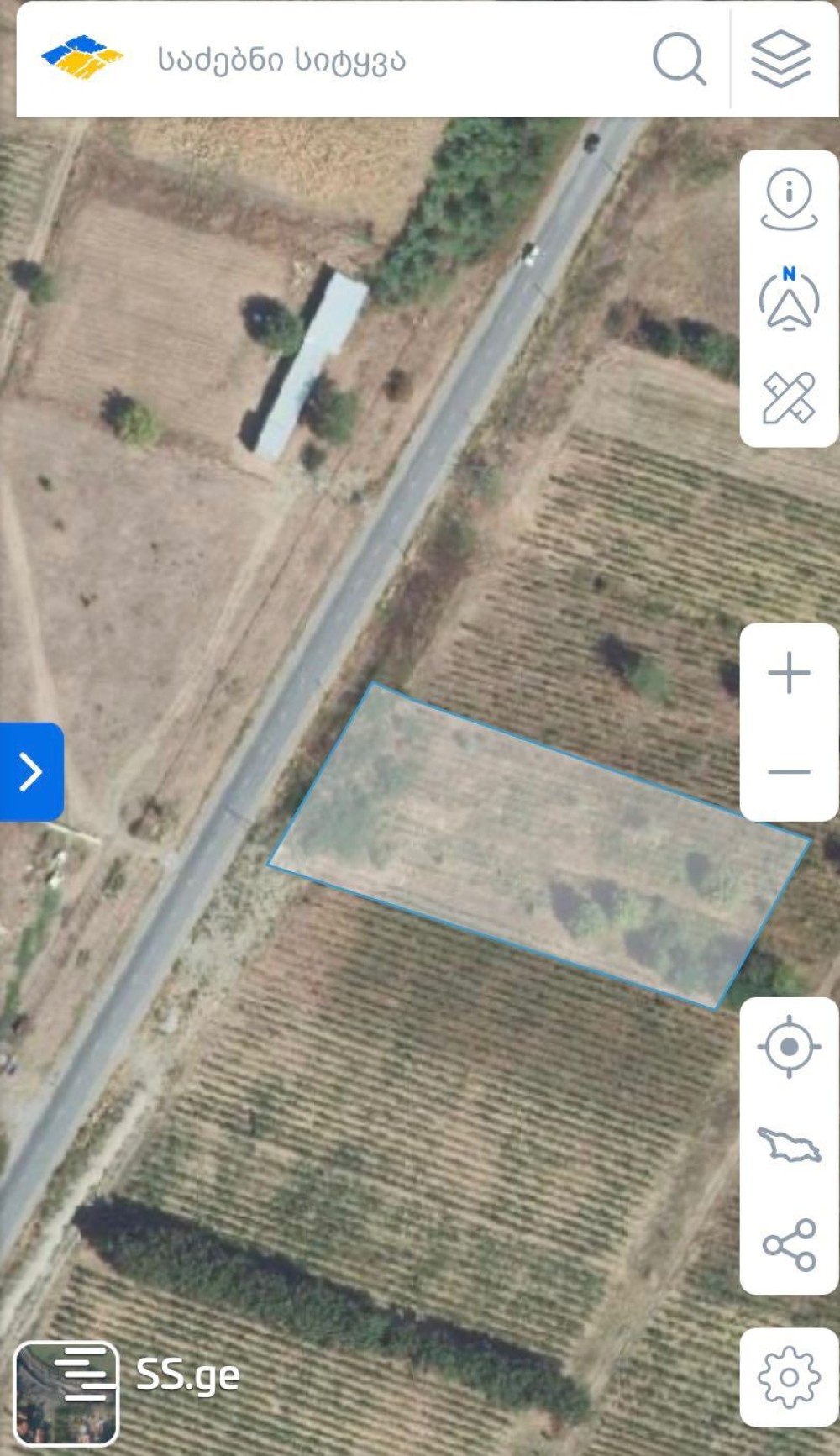Screen dimensions: 840x1456
Task: Tap the magnifying glass search icon
Action: (x=679, y=59)
